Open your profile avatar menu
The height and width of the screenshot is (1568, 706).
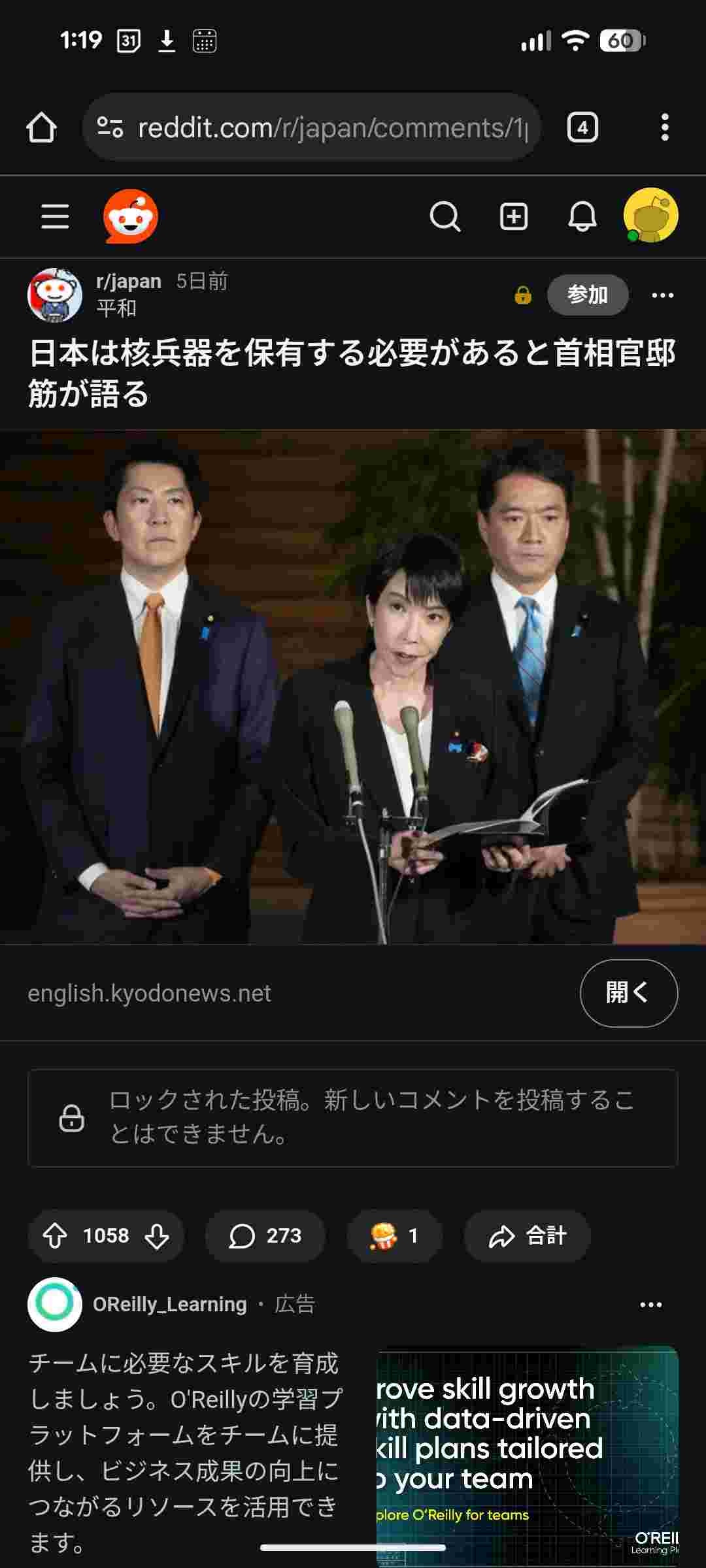pos(650,216)
